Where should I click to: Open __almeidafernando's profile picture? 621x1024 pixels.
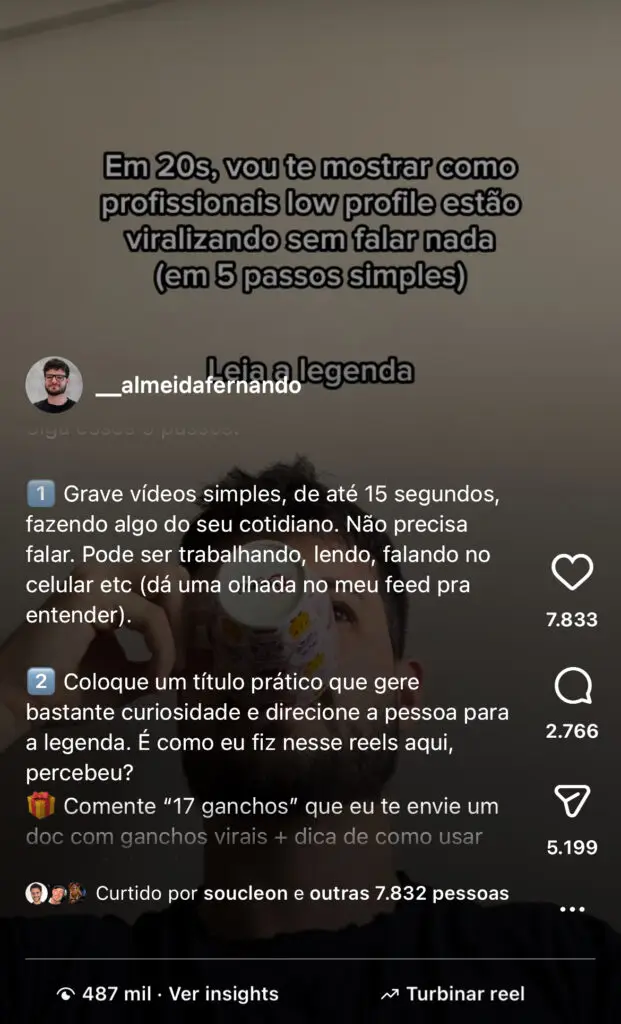pos(54,385)
